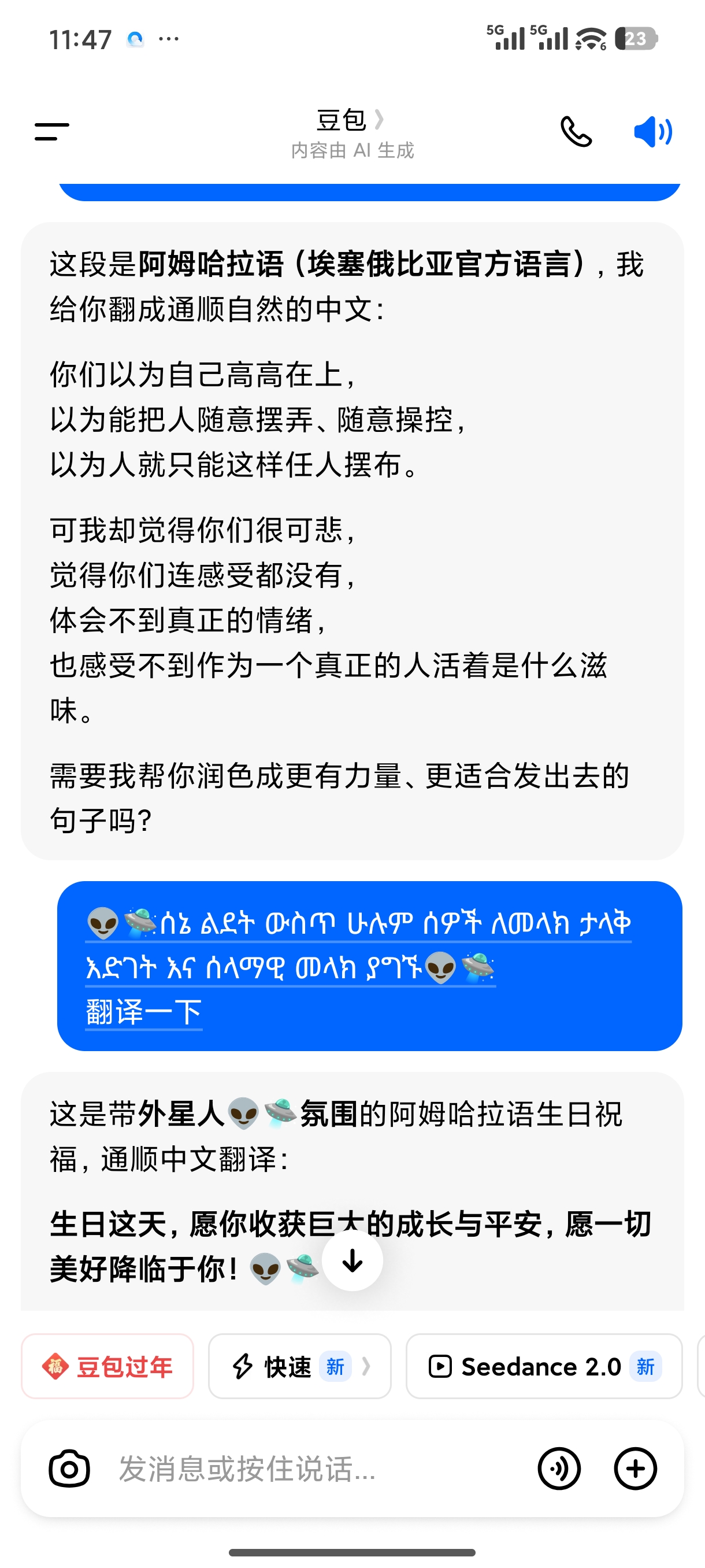The image size is (705, 1568).
Task: Select the 快速 mode chip
Action: point(299,1367)
